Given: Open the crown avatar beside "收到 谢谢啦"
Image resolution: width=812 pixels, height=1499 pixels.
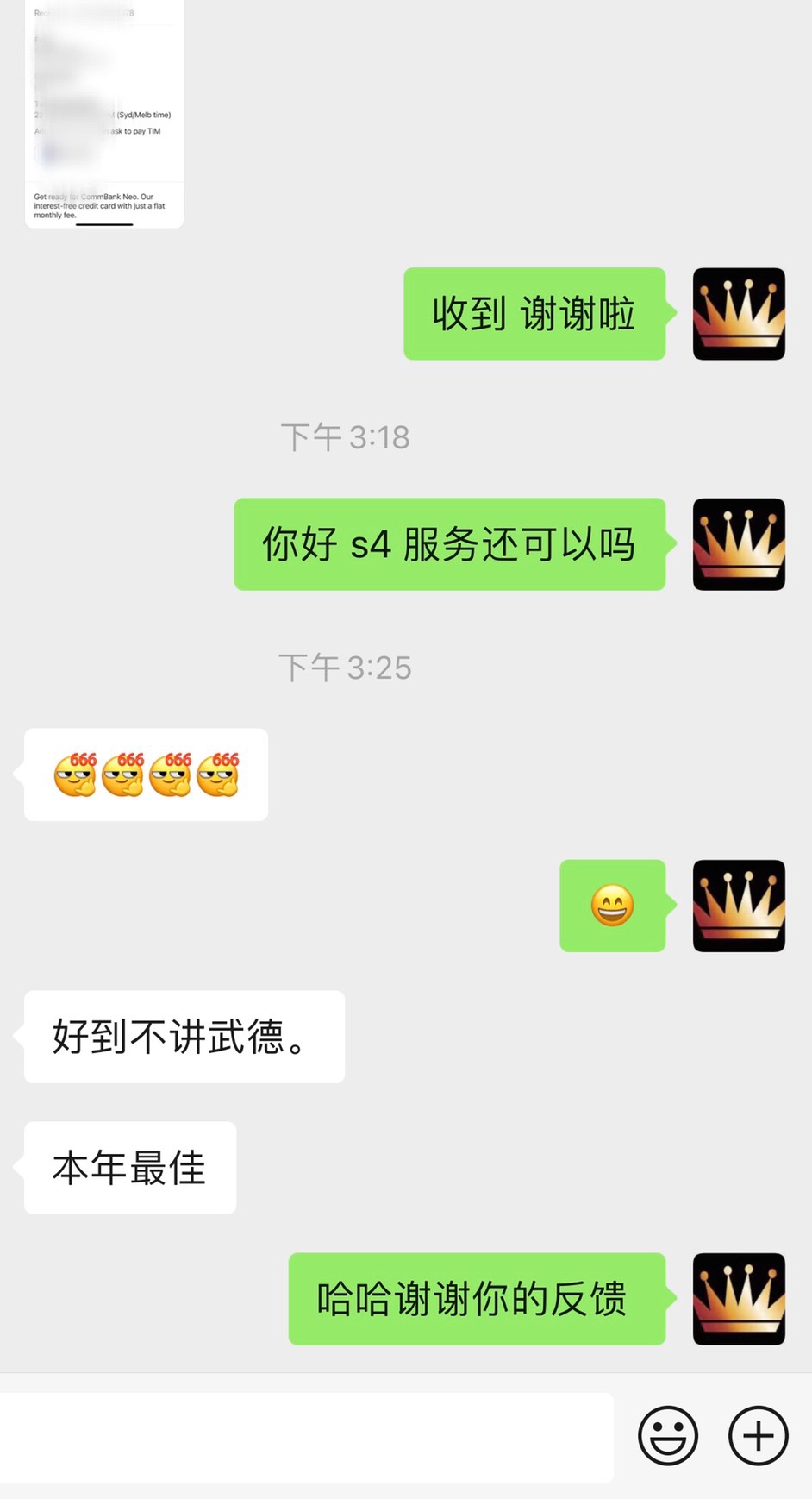Looking at the screenshot, I should tap(739, 314).
